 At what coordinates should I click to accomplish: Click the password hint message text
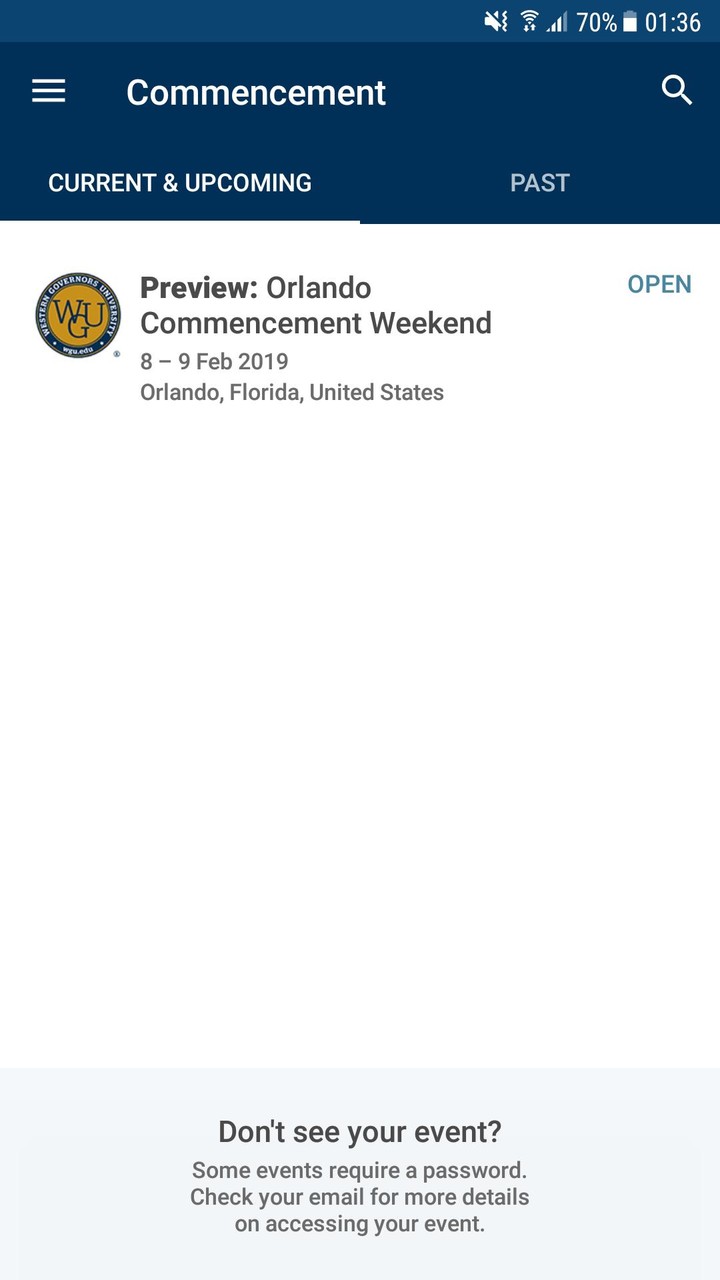[360, 1197]
